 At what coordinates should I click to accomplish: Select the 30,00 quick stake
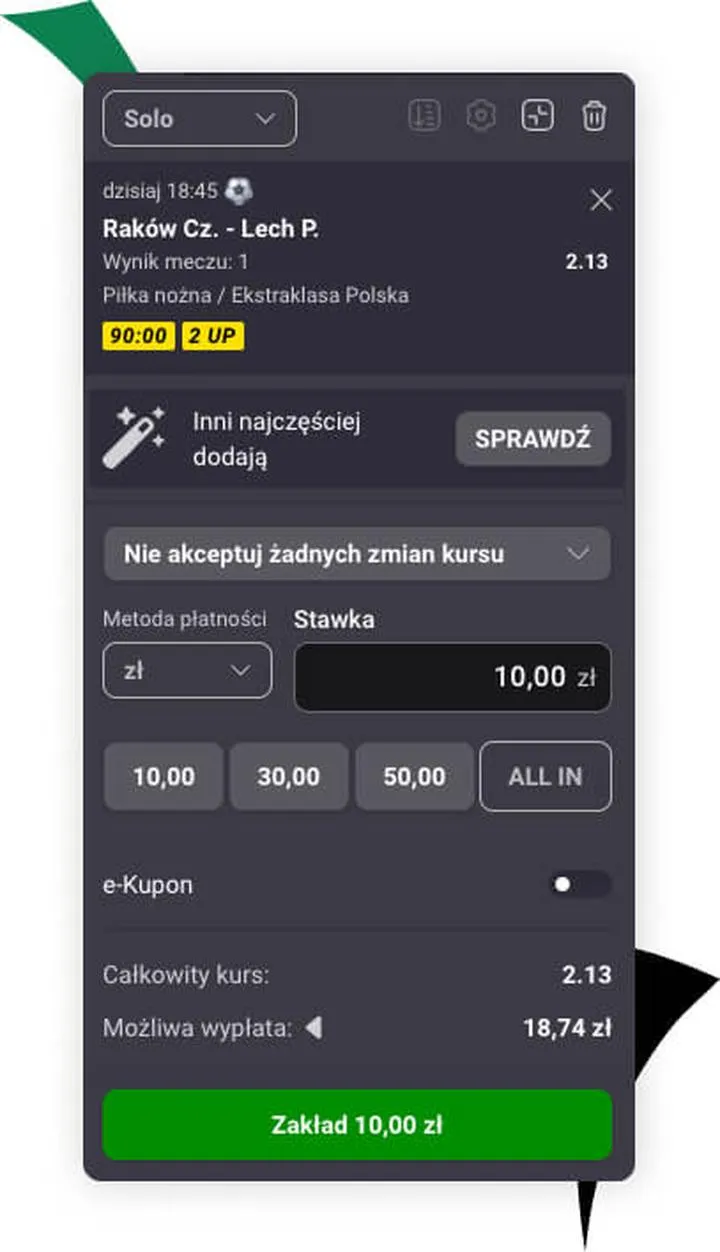(289, 776)
